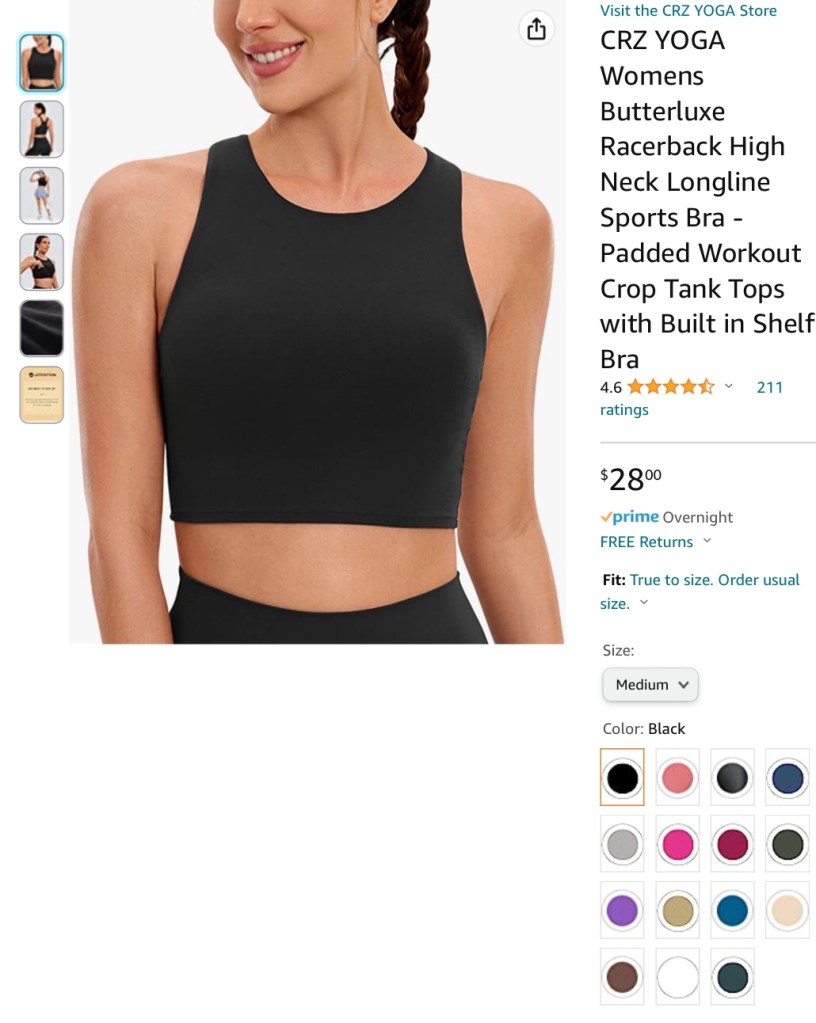This screenshot has width=816, height=1023.
Task: Expand the star rating breakdown chevron
Action: [x=729, y=386]
